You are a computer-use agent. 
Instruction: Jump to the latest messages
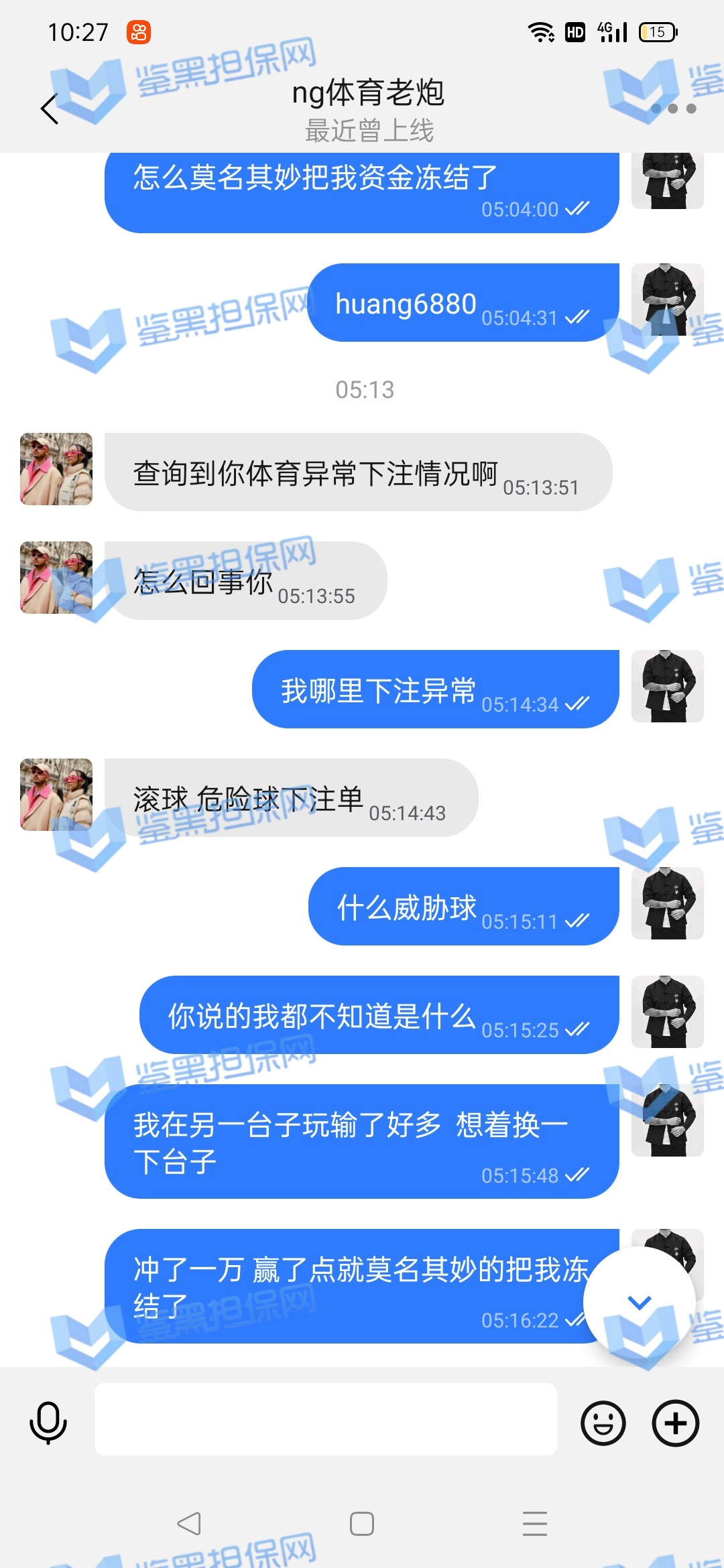click(639, 1302)
